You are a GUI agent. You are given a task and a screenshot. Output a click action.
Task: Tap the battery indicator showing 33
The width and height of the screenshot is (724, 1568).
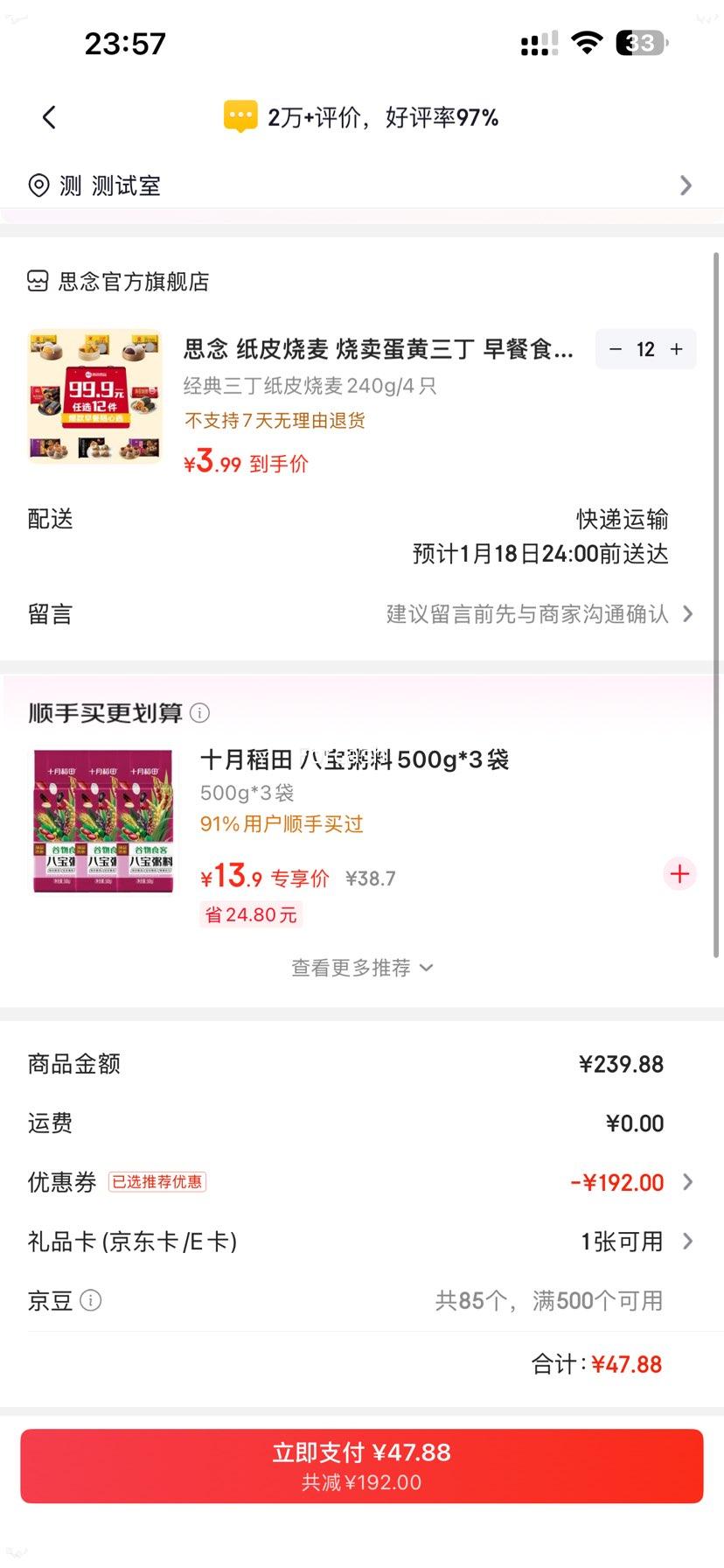(642, 42)
